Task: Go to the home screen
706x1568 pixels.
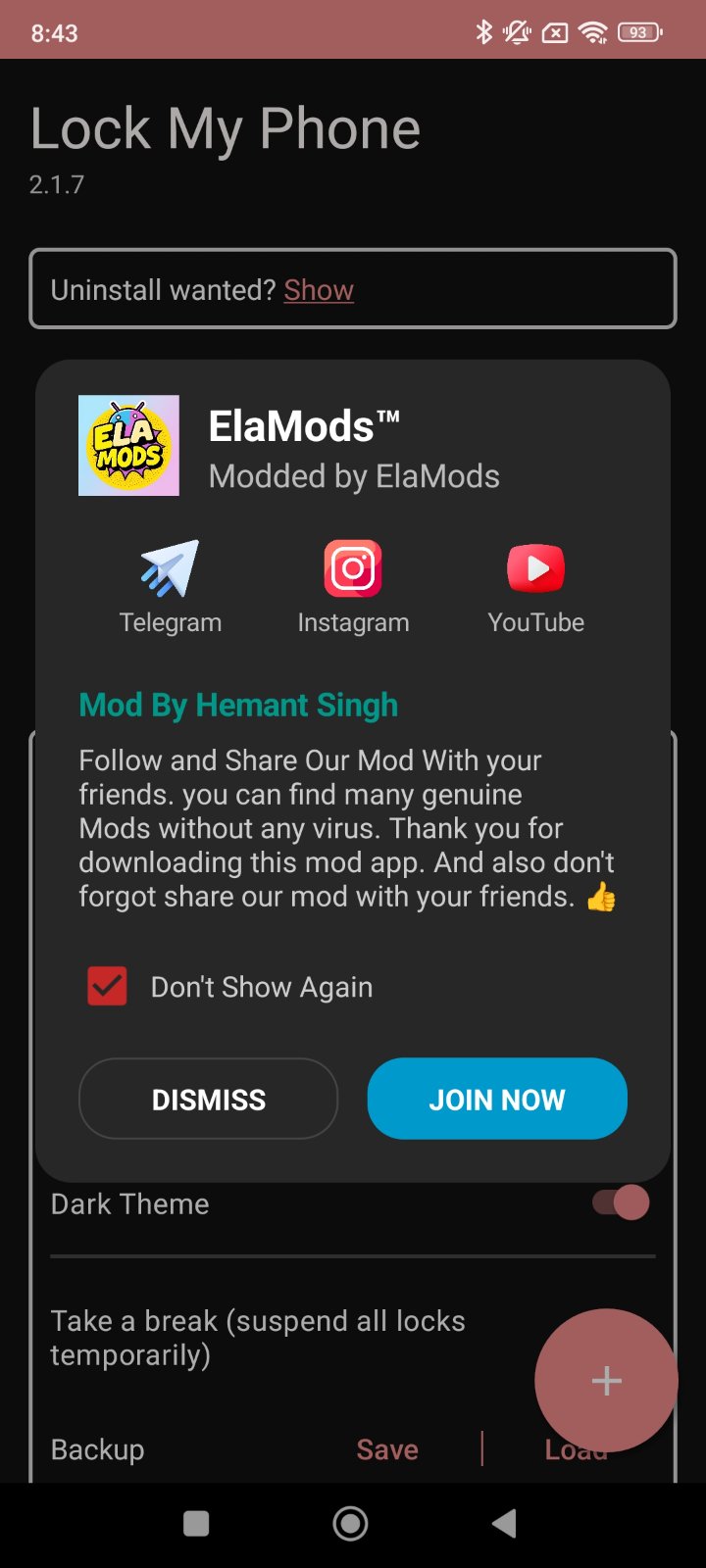Action: pos(351,1523)
